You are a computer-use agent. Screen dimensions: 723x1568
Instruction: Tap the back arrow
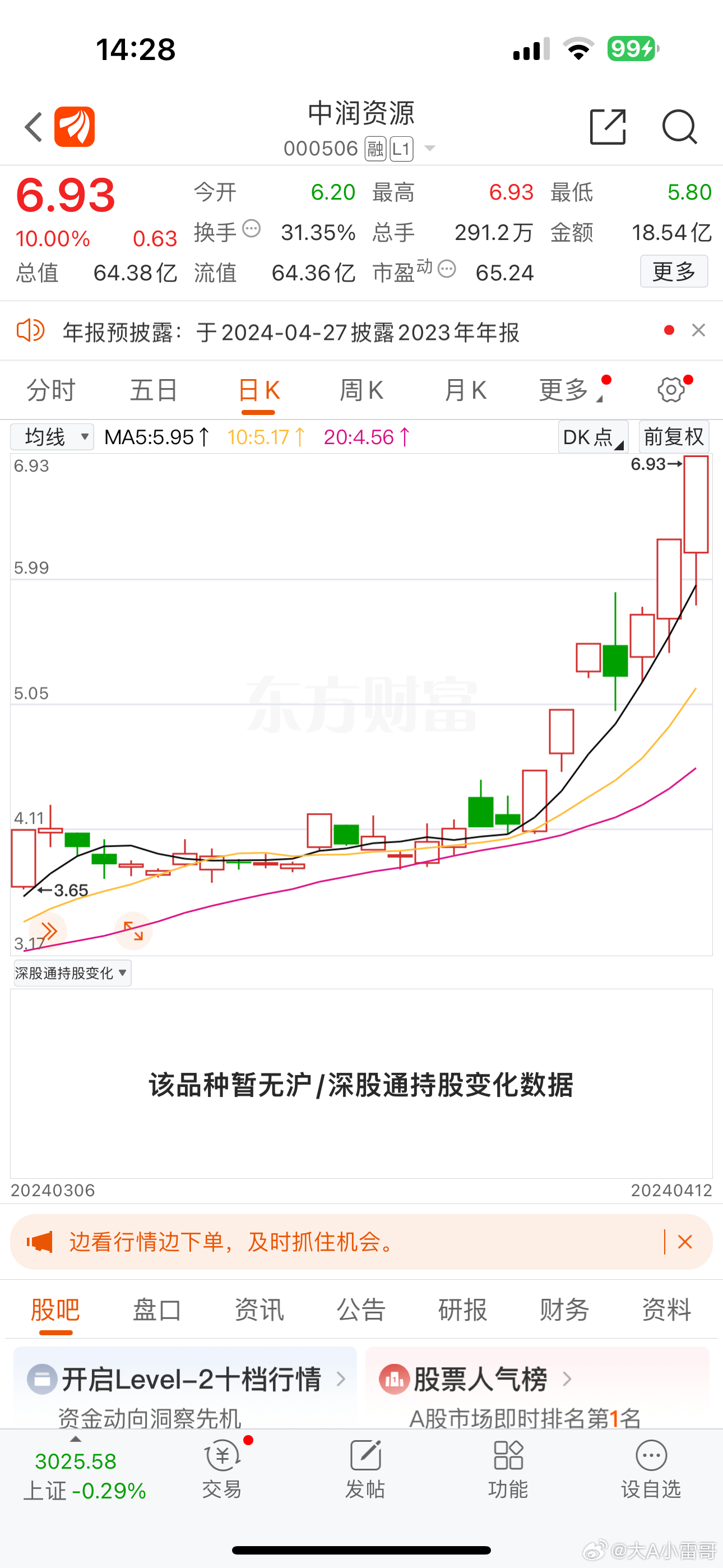[34, 127]
